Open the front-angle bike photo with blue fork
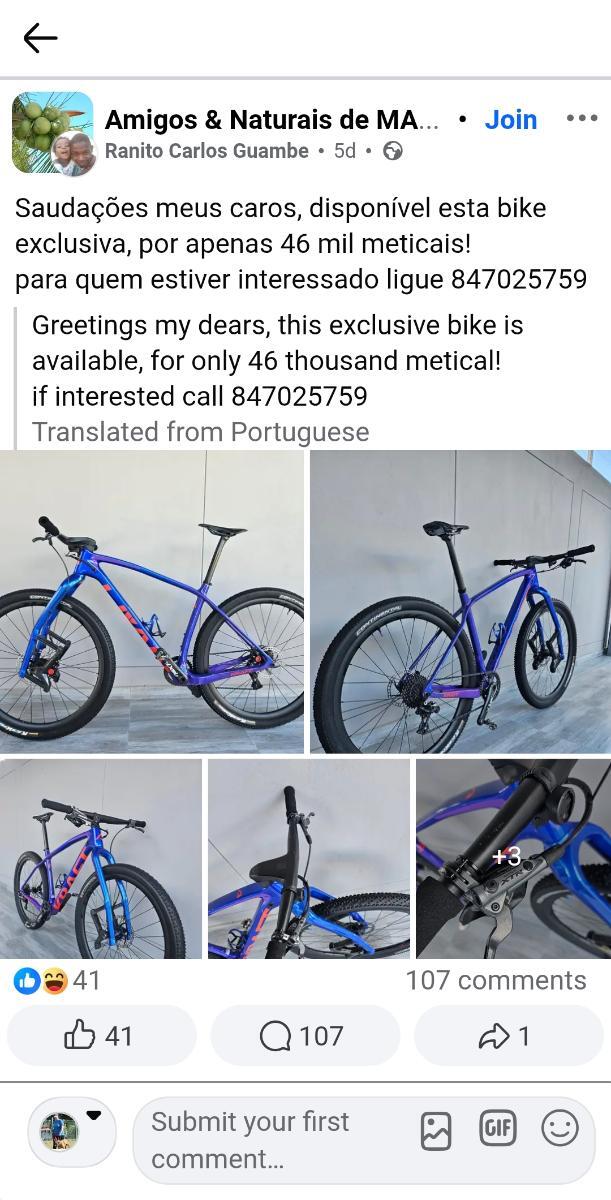 101,858
